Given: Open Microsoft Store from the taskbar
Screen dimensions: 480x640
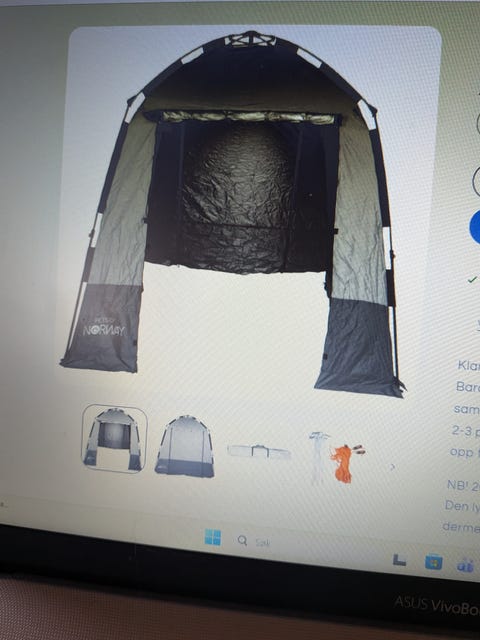Looking at the screenshot, I should tap(433, 562).
